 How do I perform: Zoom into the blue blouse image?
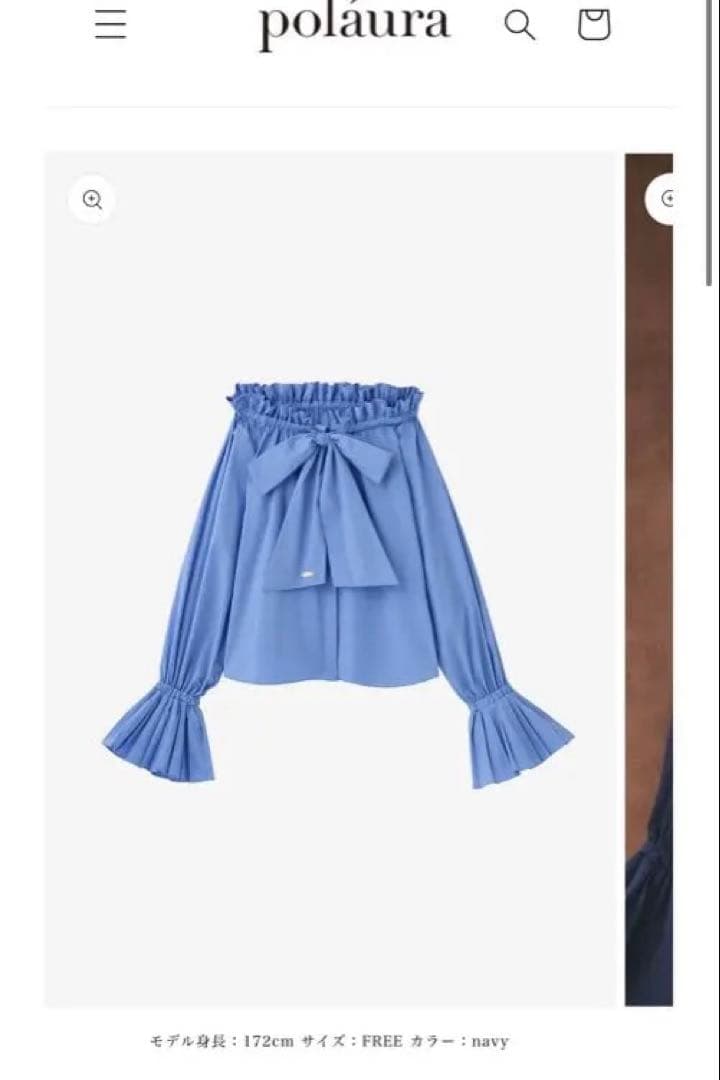tap(92, 200)
